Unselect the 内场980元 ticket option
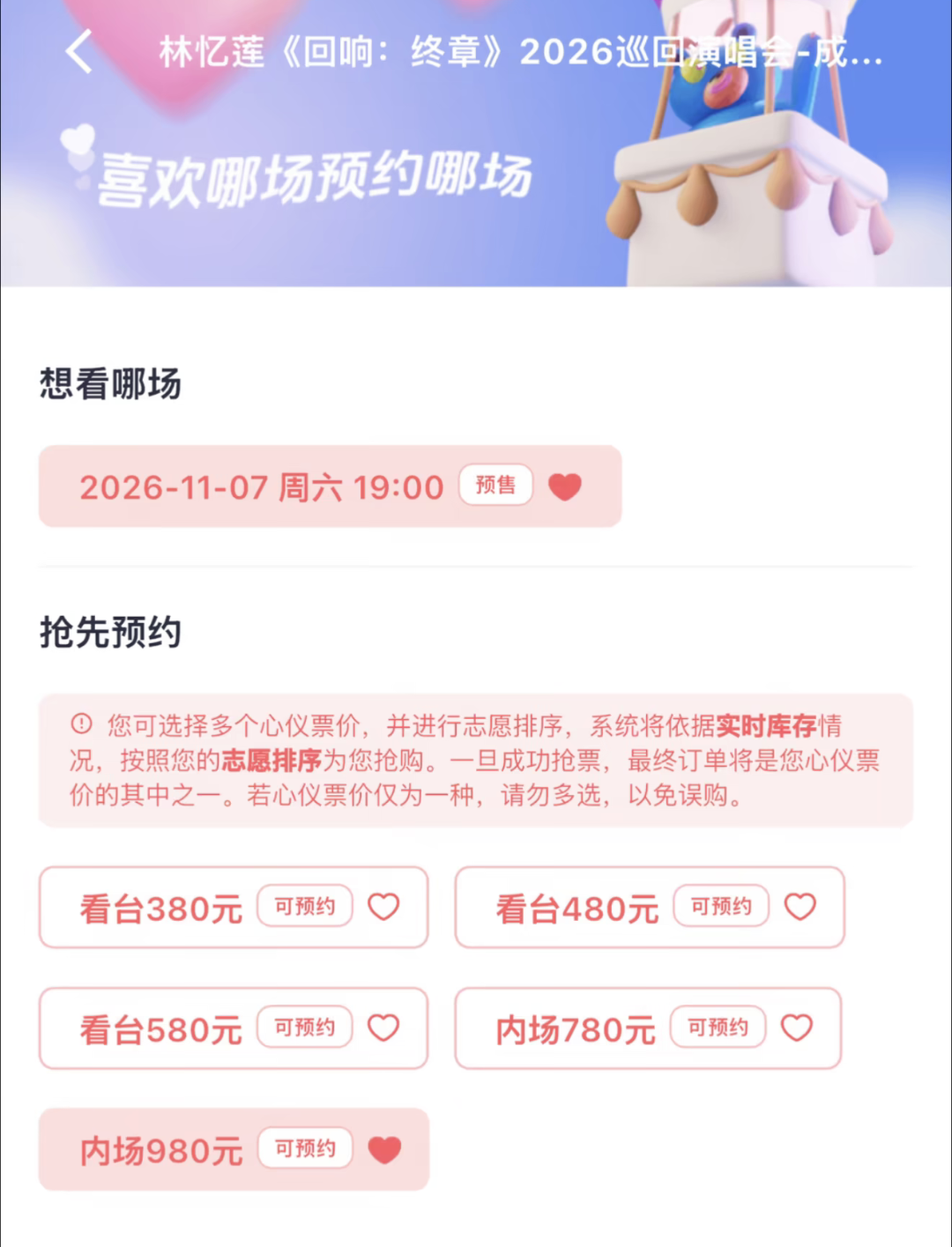This screenshot has height=1247, width=952. [x=234, y=1149]
